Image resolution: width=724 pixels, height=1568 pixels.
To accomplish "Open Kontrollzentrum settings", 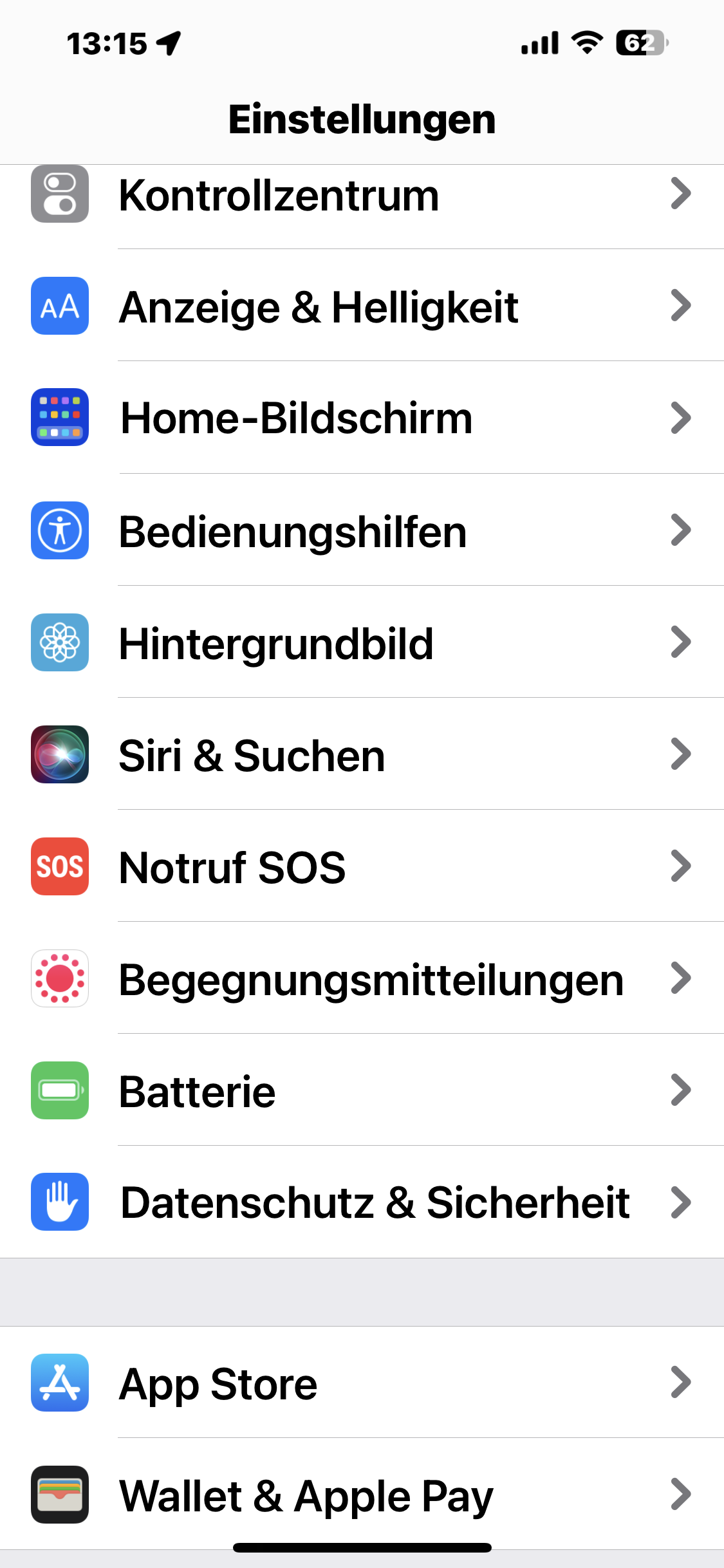I will (360, 195).
